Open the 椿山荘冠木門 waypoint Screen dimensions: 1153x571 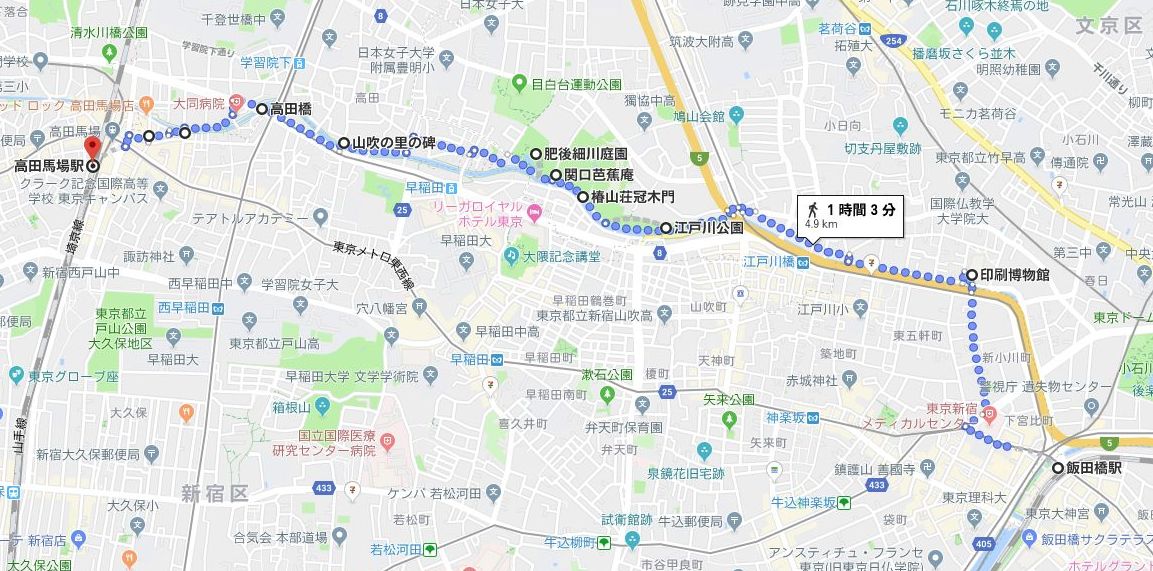coord(583,197)
